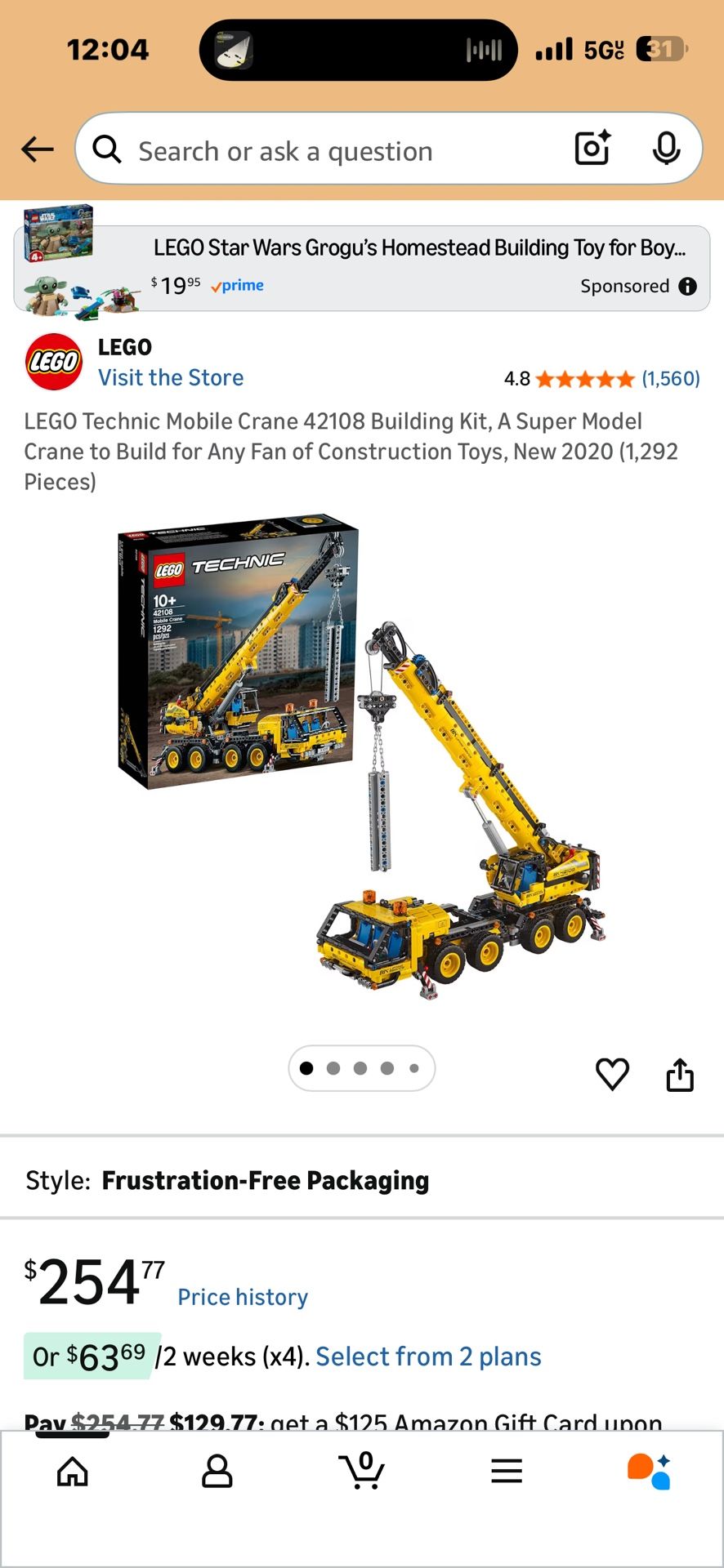724x1568 pixels.
Task: Add item to wish list with heart
Action: tap(612, 1074)
